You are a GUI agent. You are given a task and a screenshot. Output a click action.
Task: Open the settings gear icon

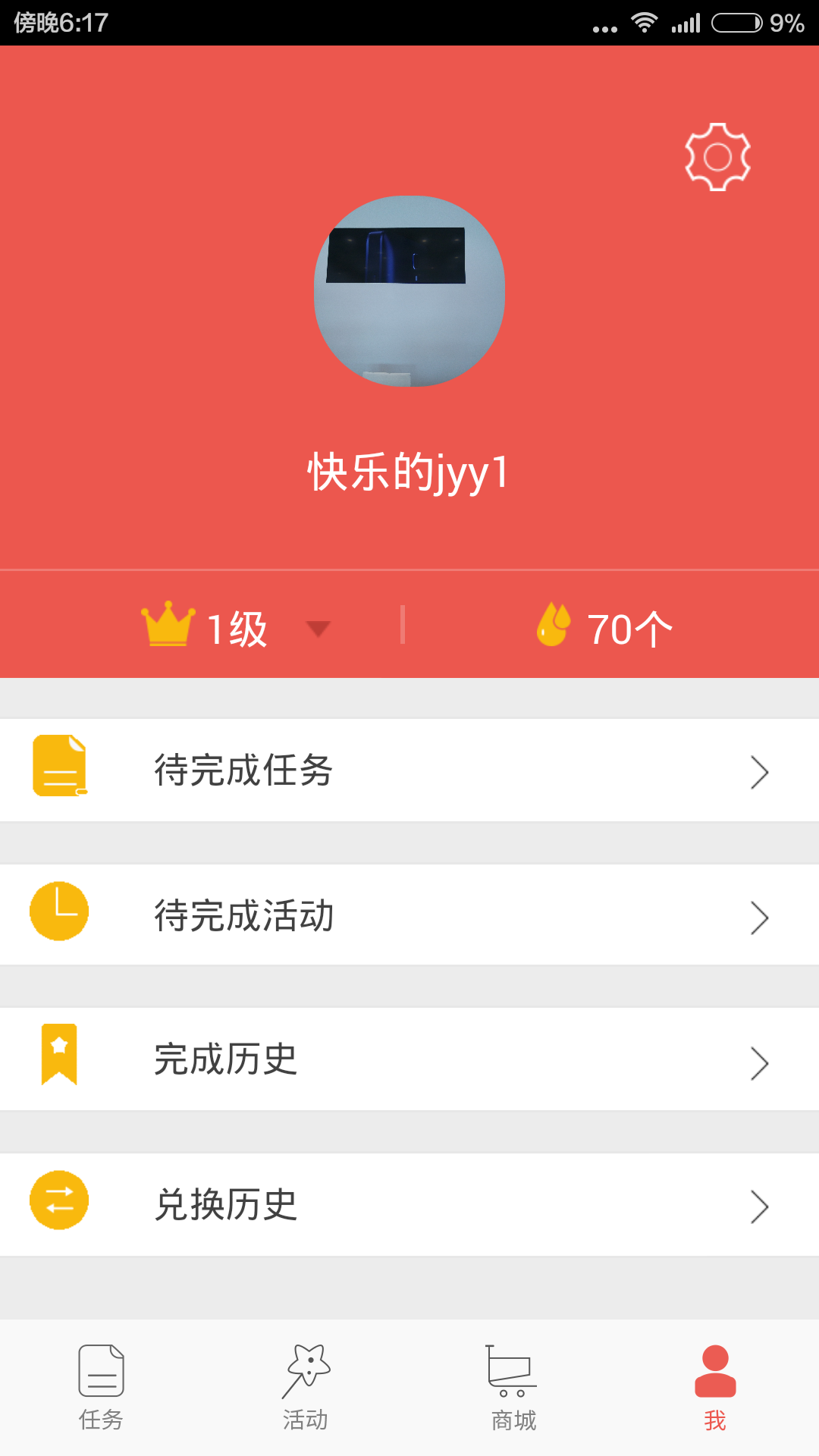(x=717, y=157)
